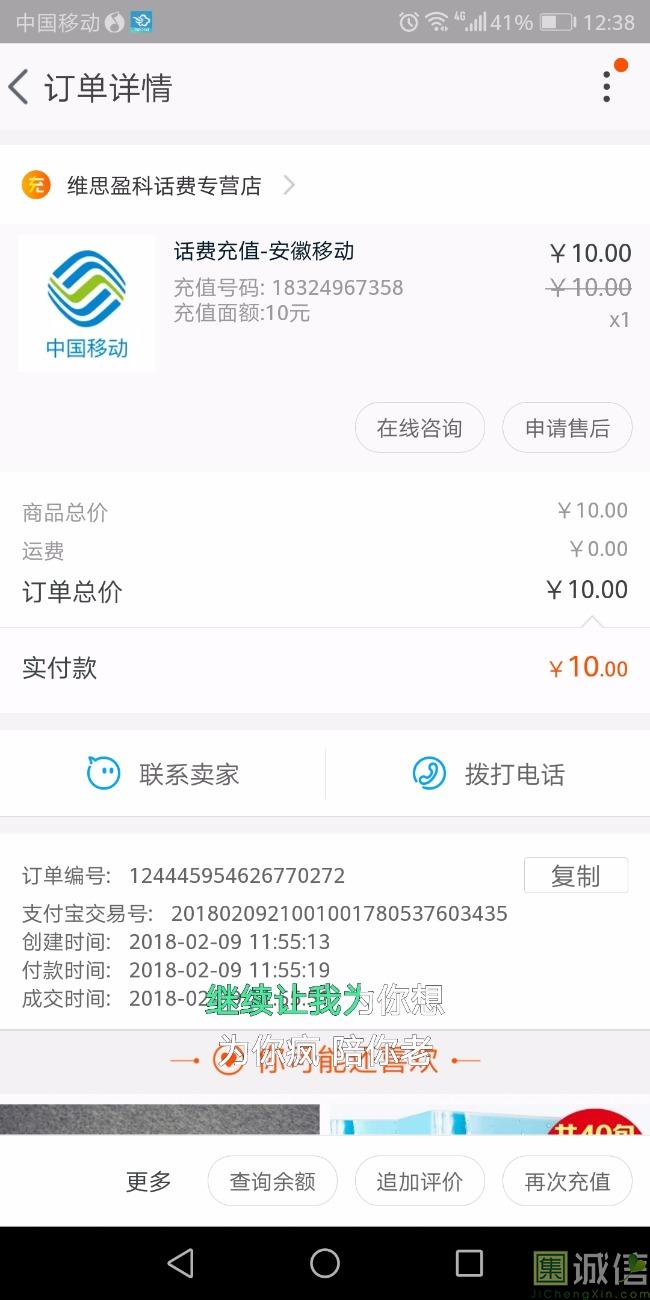The image size is (650, 1300).
Task: Open the three-dot overflow menu
Action: [606, 87]
